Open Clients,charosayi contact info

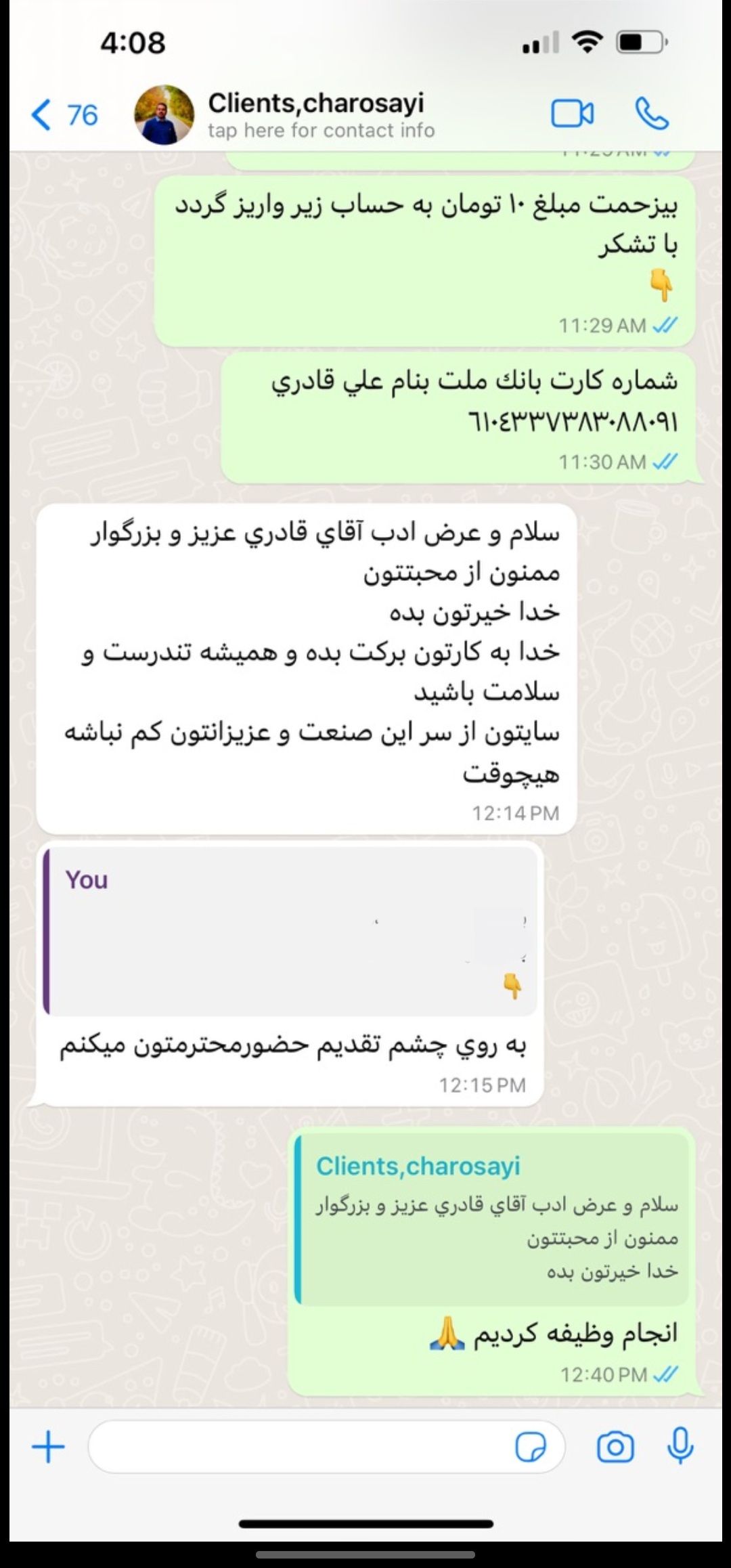click(321, 115)
